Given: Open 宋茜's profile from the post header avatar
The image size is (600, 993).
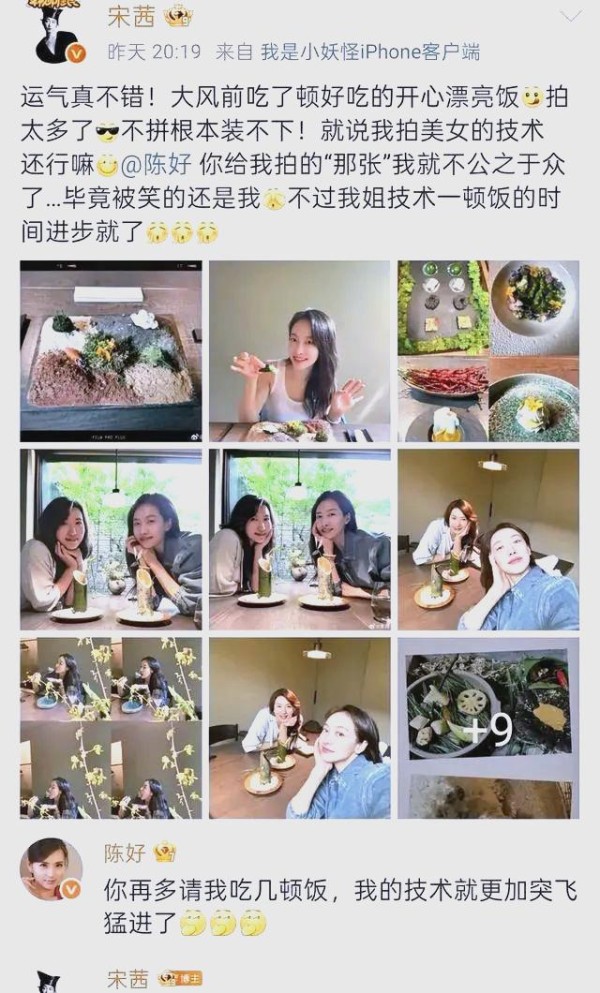Looking at the screenshot, I should pyautogui.click(x=52, y=32).
